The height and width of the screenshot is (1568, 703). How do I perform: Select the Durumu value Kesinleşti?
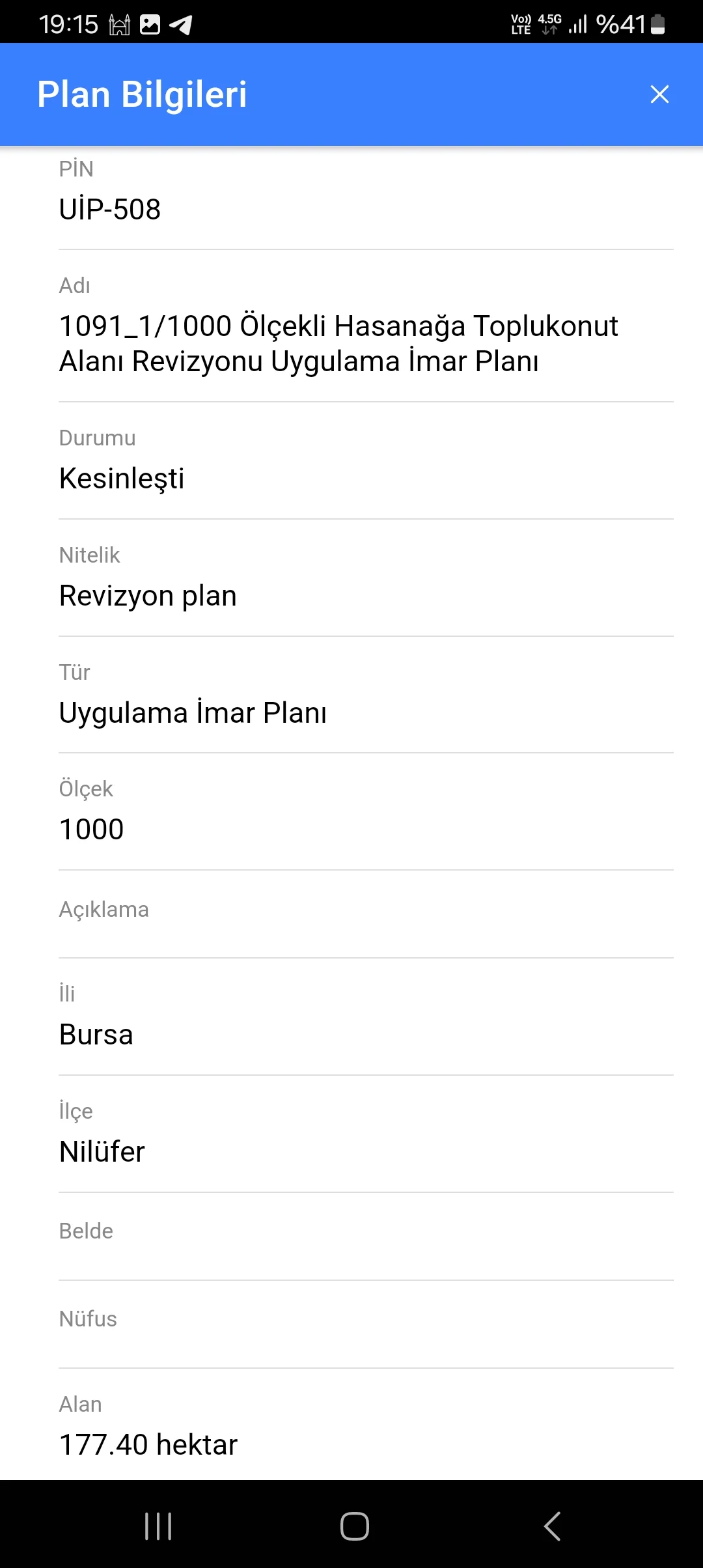(121, 479)
